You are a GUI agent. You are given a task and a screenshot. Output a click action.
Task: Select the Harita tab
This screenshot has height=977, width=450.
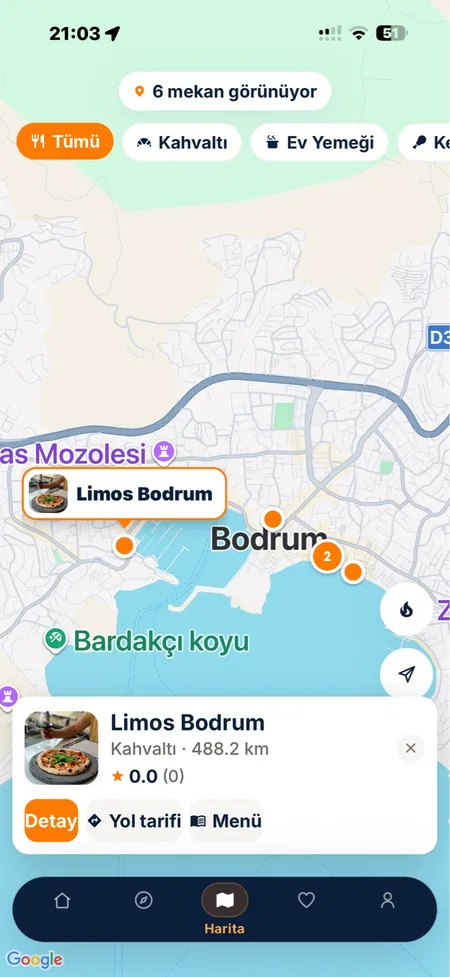pyautogui.click(x=225, y=909)
